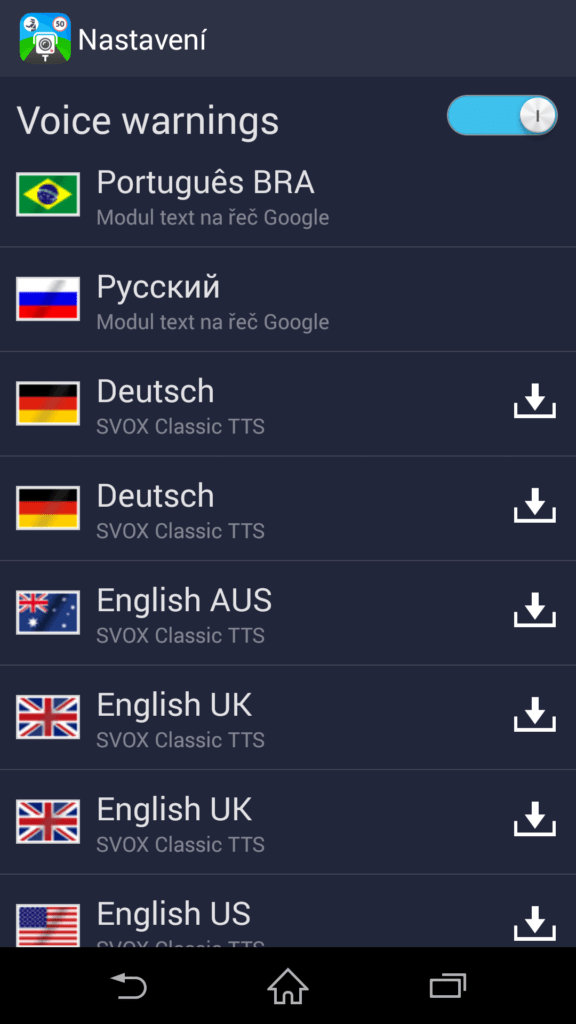This screenshot has height=1024, width=576.
Task: Select the Português BRA voice
Action: [x=288, y=196]
